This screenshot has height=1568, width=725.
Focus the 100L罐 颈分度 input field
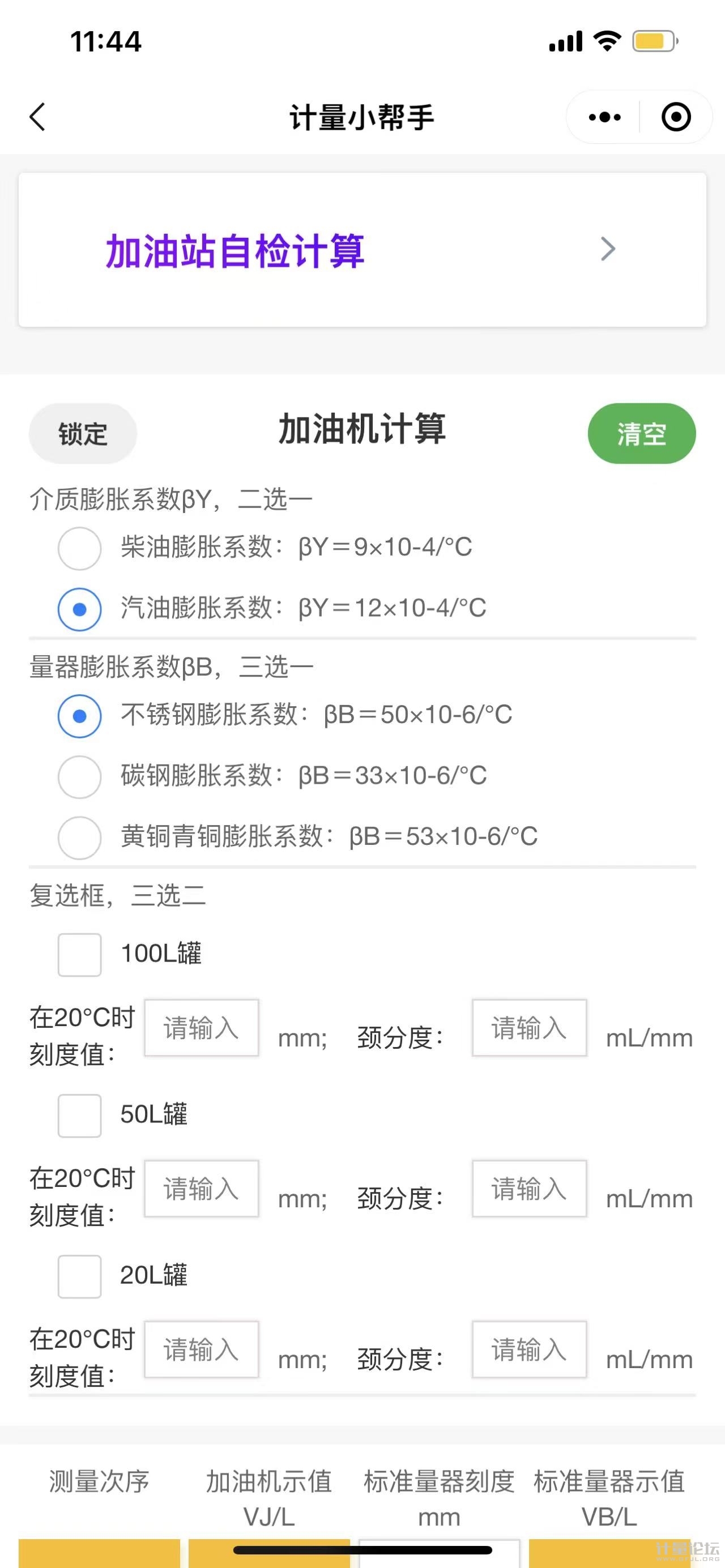529,1027
